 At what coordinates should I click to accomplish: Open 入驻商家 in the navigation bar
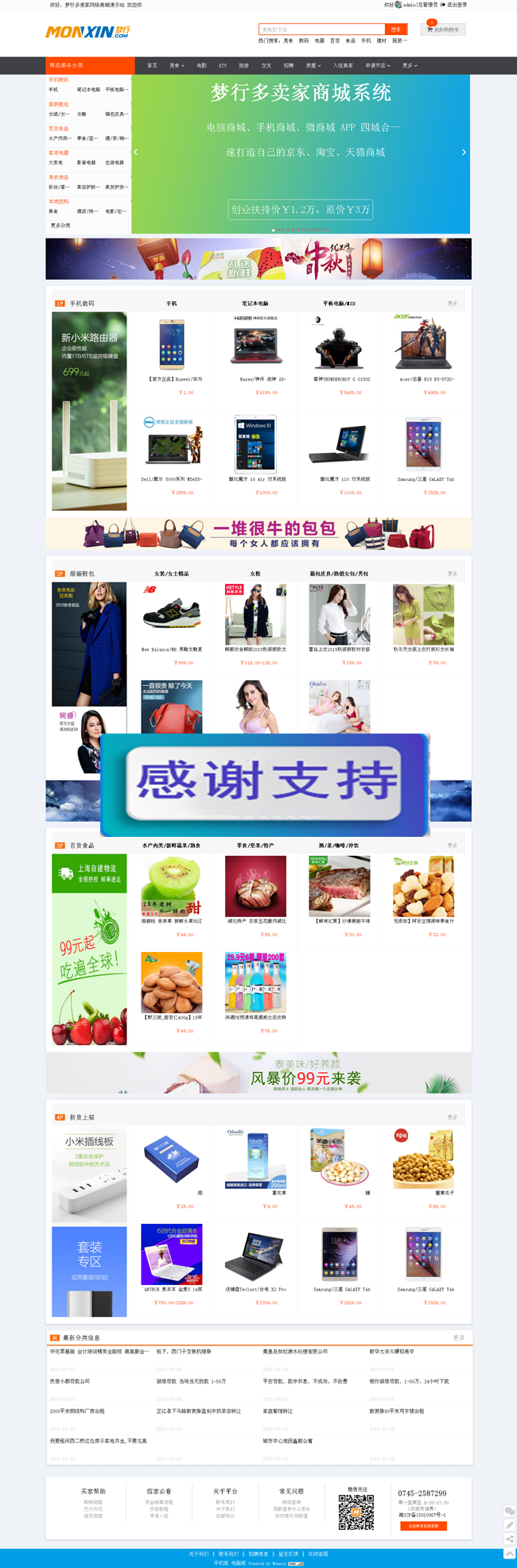(x=343, y=66)
